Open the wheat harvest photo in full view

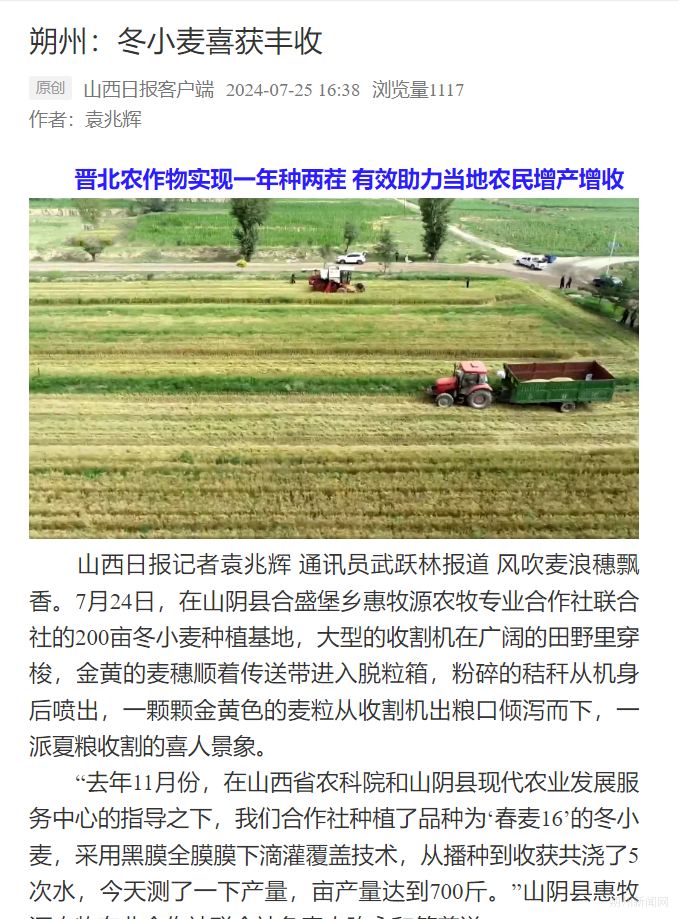coord(333,368)
